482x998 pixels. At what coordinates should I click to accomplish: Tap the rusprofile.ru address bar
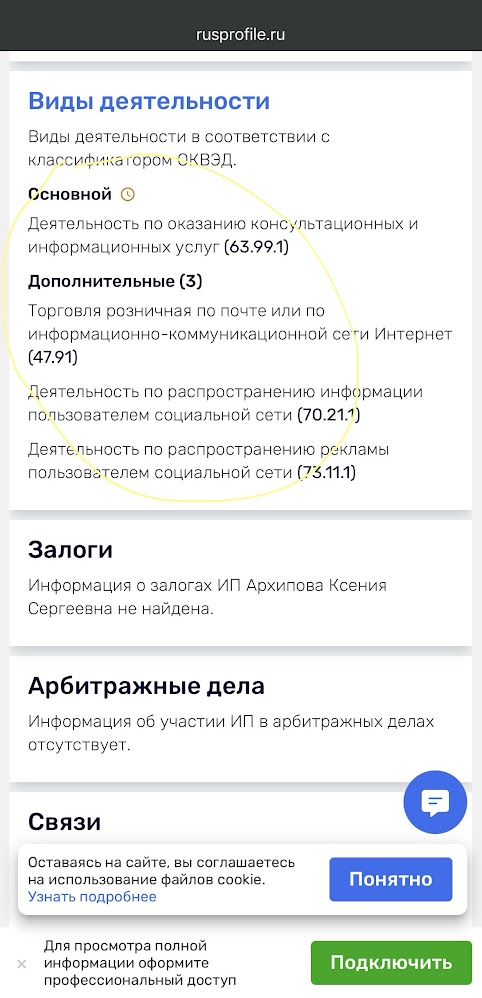(x=241, y=34)
